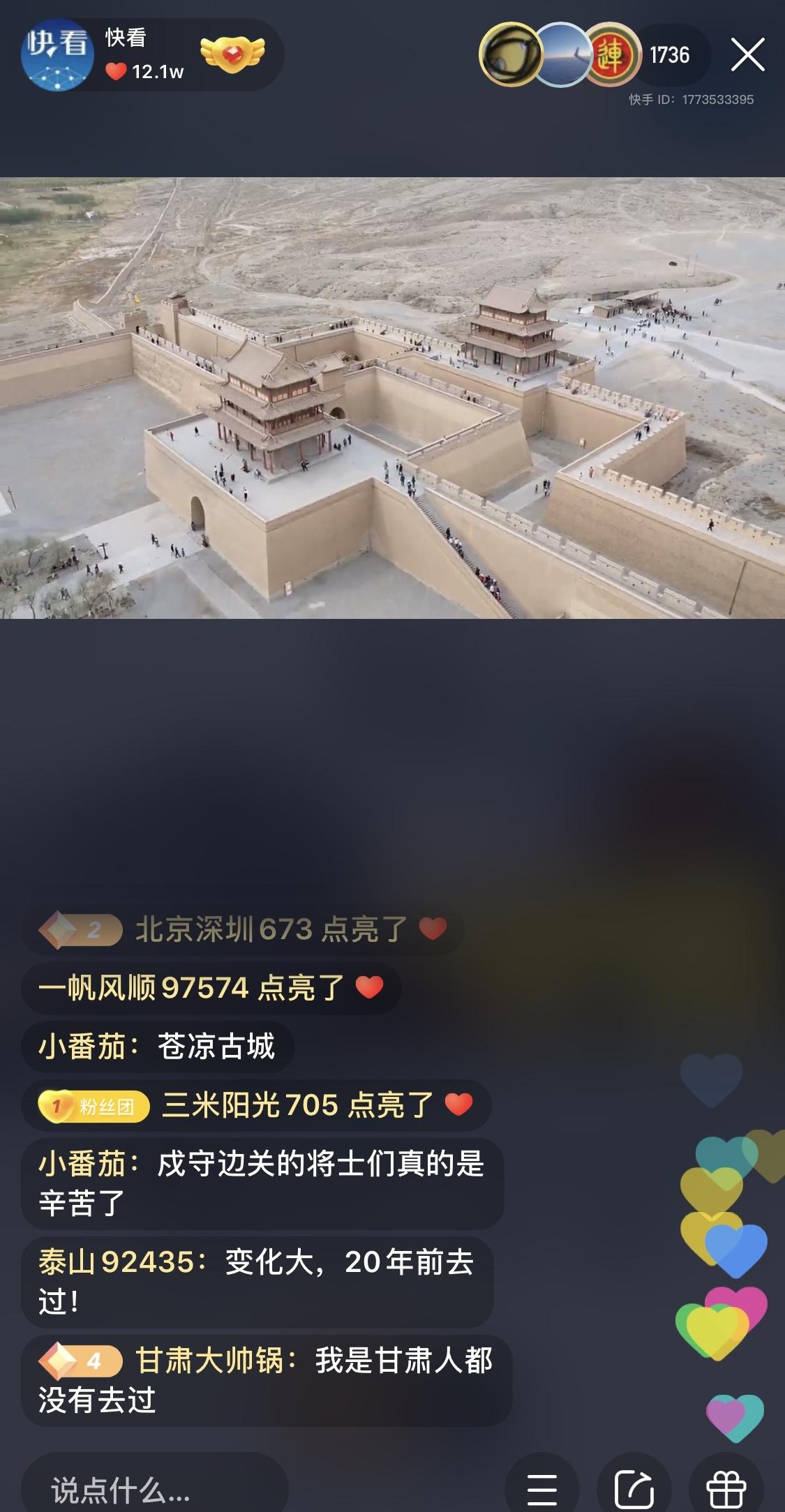Open comment by 甘肃大帅锅
The image size is (785, 1512).
click(267, 1380)
